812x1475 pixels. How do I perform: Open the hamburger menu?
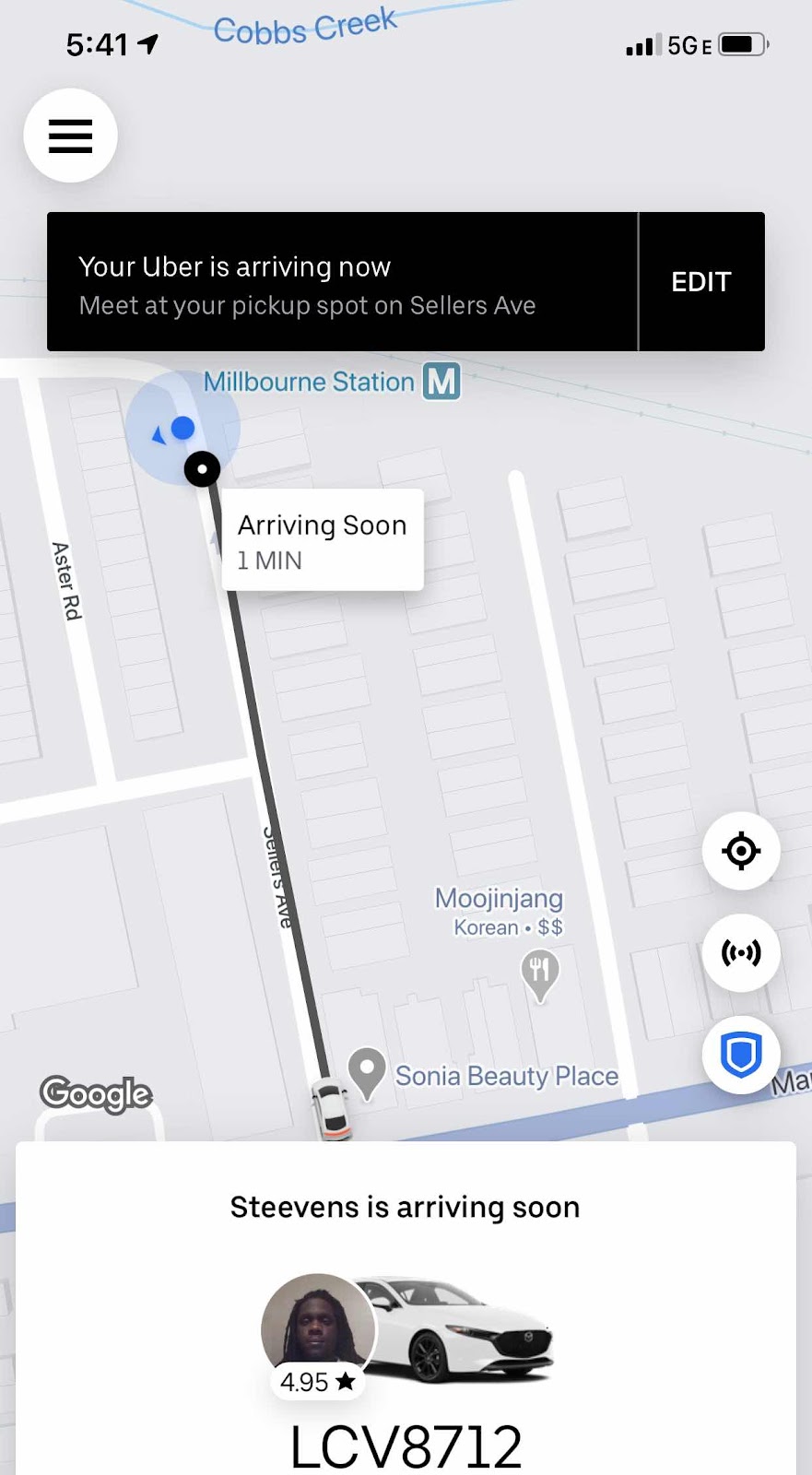pyautogui.click(x=70, y=136)
